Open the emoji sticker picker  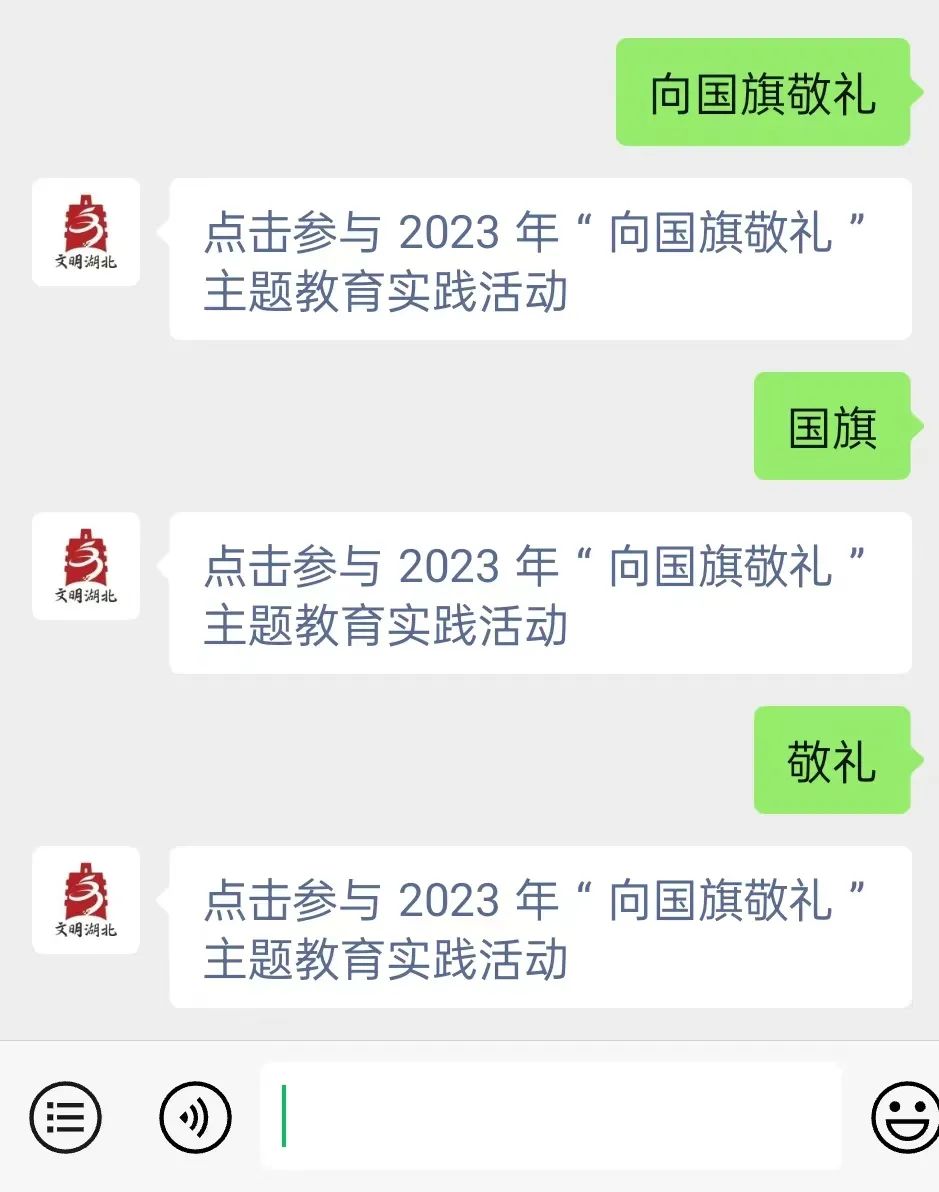tap(904, 1116)
